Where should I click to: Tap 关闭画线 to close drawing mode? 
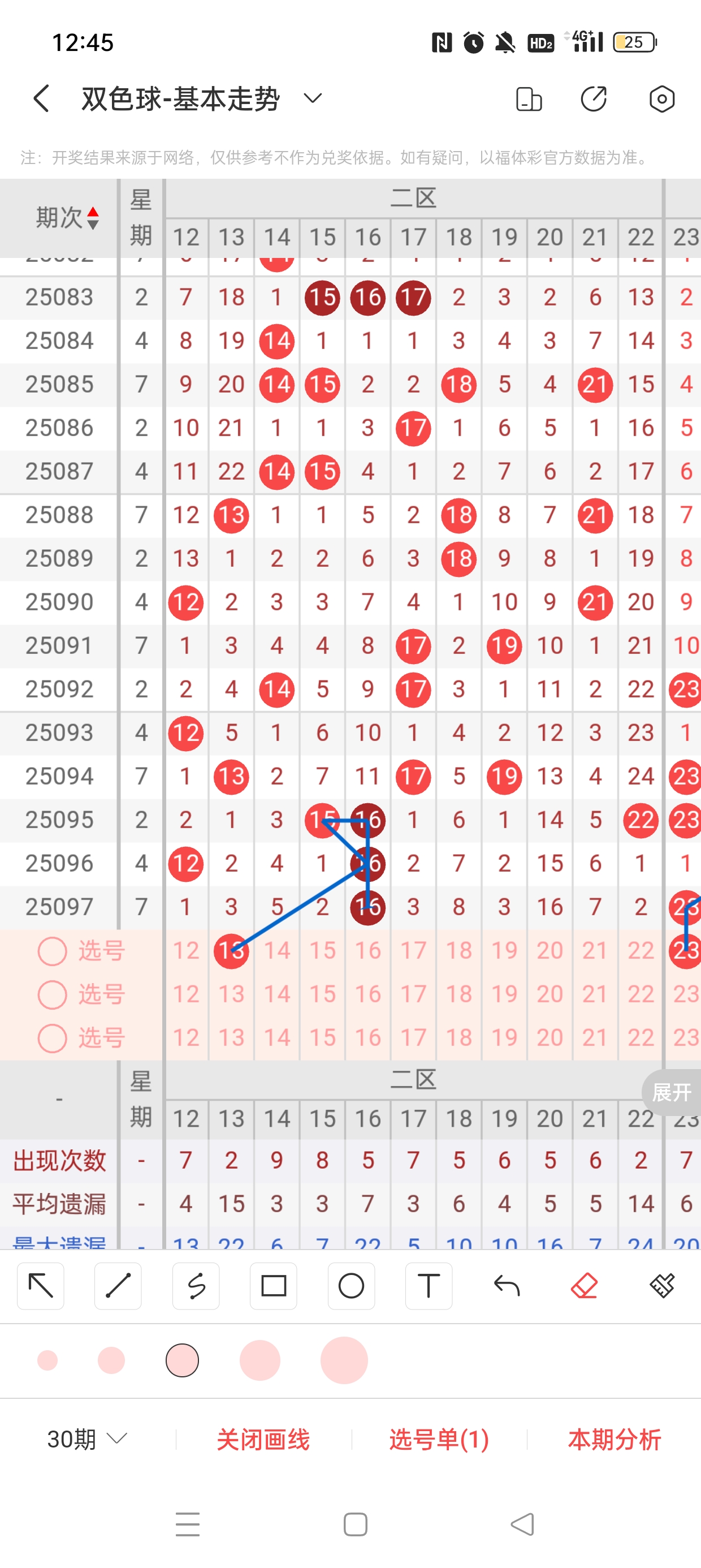(263, 1439)
